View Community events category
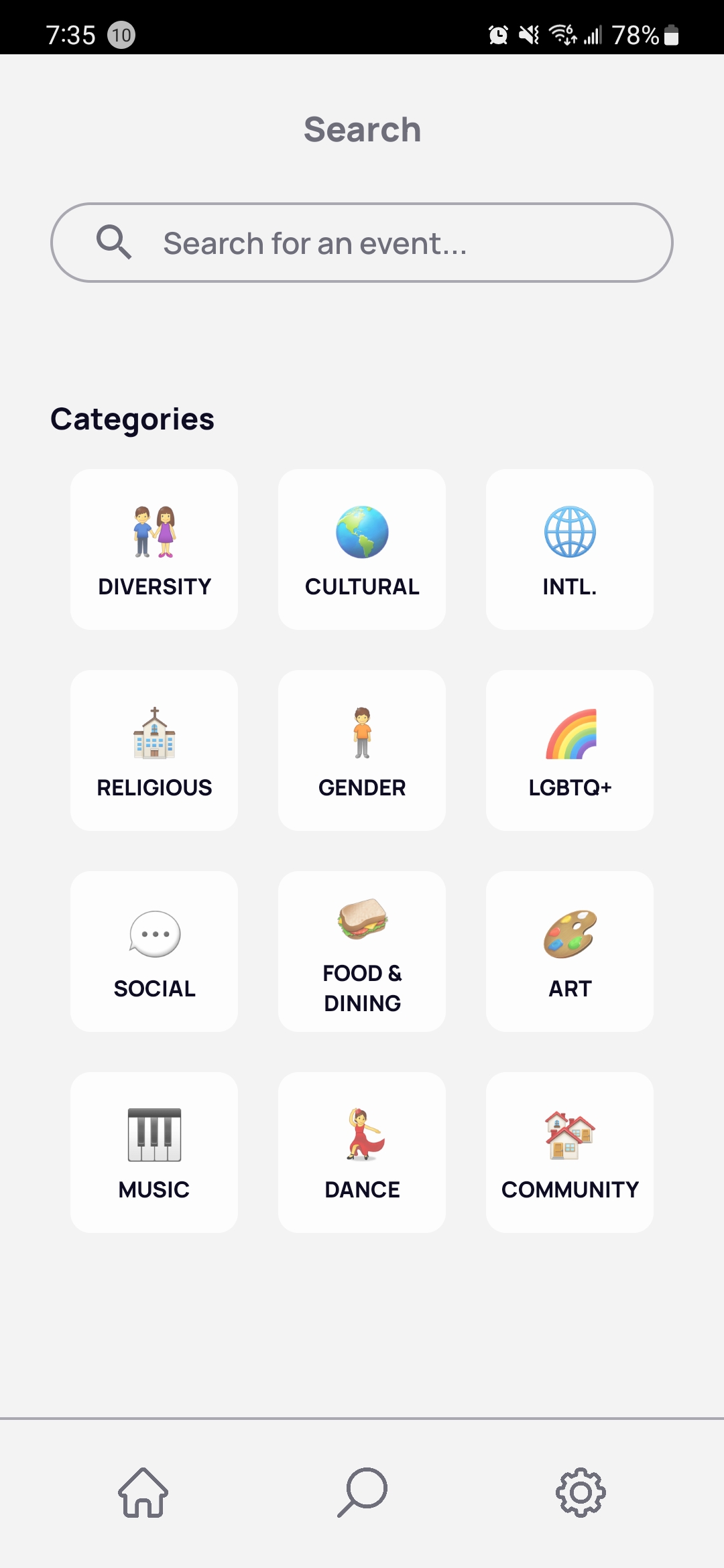 [x=570, y=1153]
